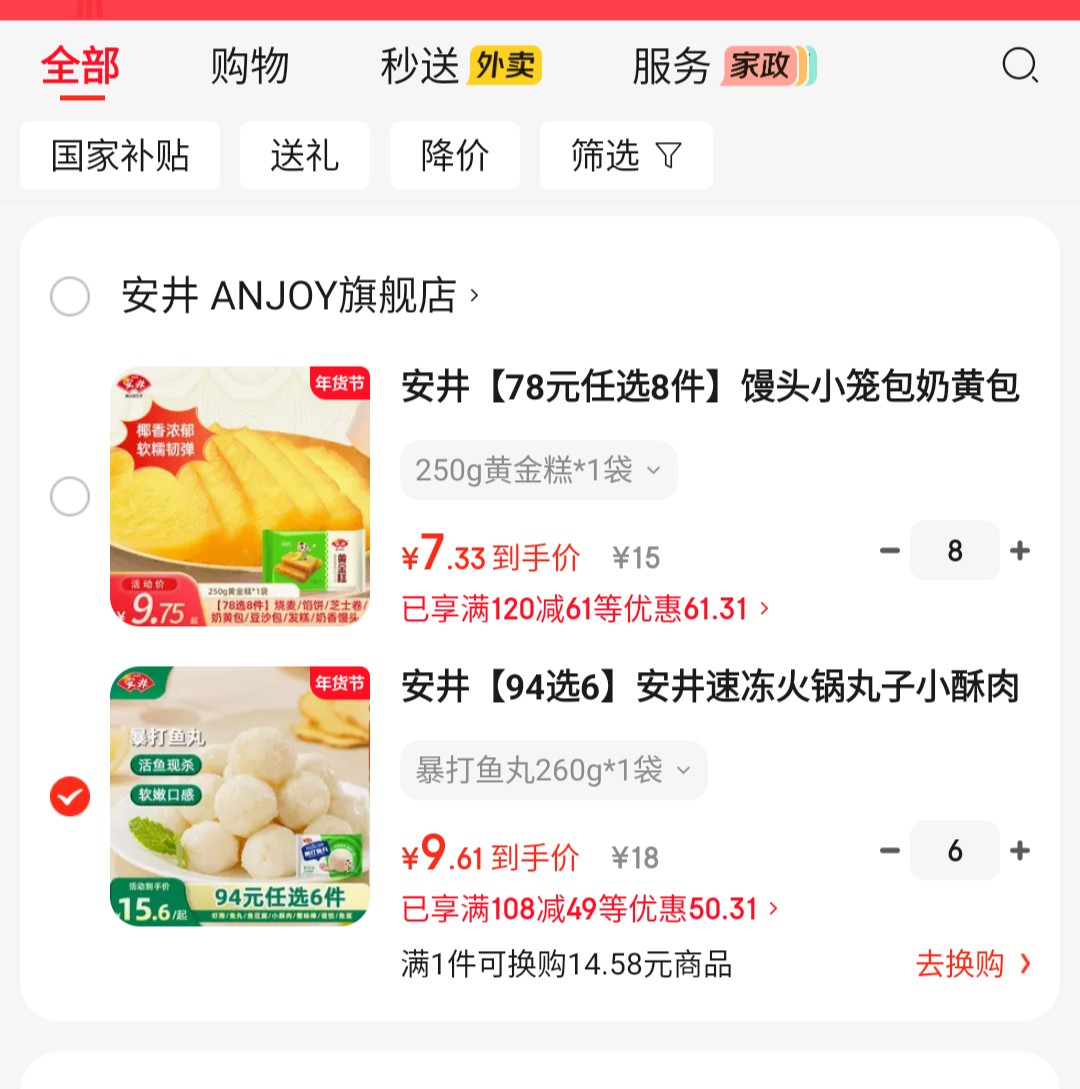Tap 去换购 to redeem add-on item
The width and height of the screenshot is (1080, 1089).
pos(972,964)
